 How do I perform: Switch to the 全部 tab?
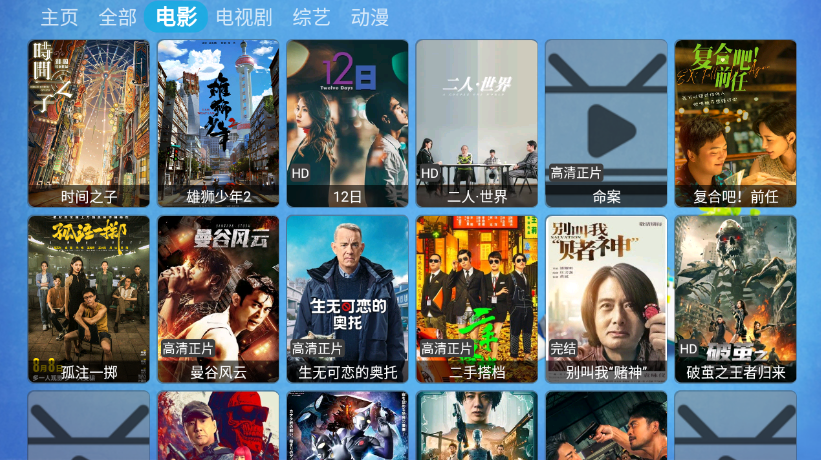pos(117,18)
